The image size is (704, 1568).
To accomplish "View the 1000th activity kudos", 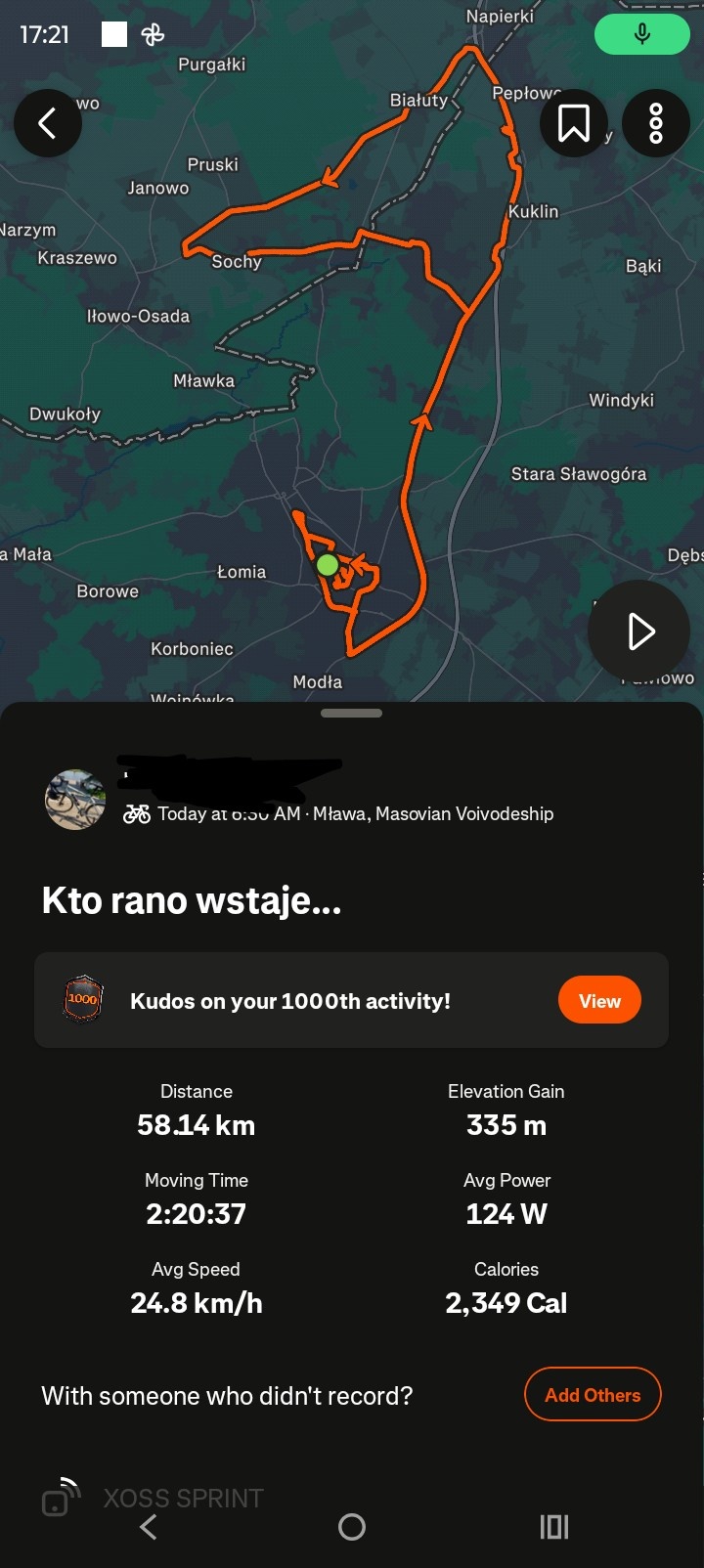I will pos(598,1000).
